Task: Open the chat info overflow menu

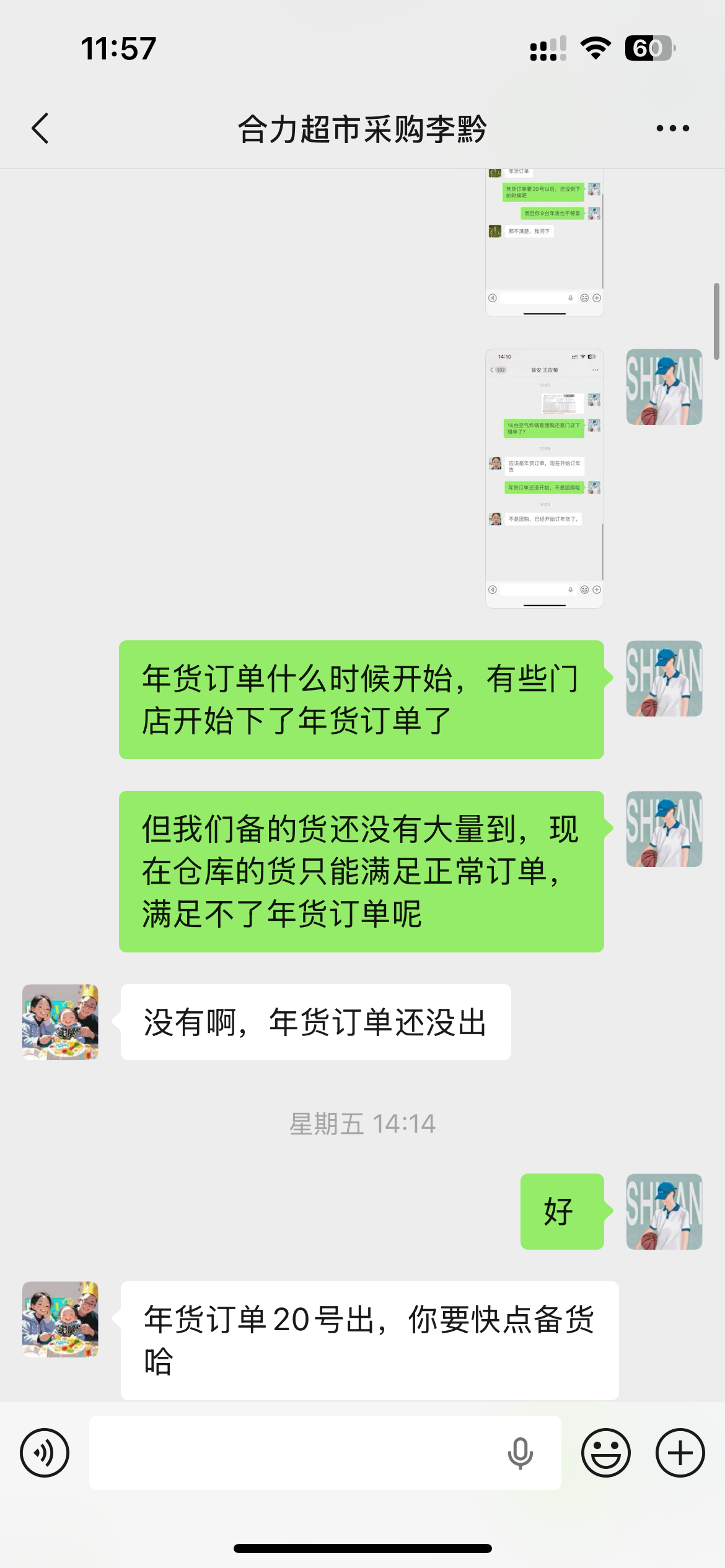Action: [672, 129]
